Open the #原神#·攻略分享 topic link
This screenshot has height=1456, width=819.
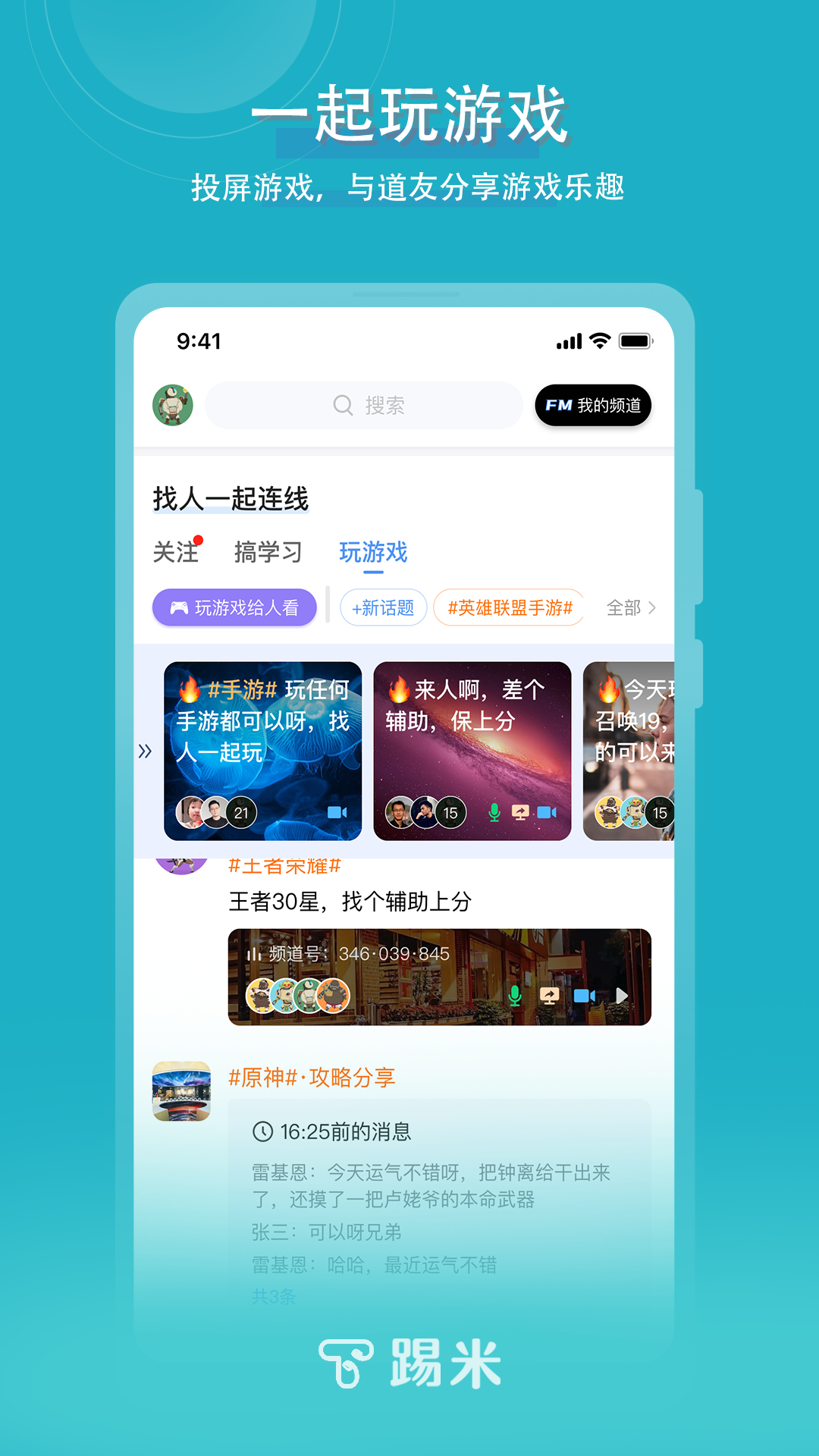(x=312, y=1077)
